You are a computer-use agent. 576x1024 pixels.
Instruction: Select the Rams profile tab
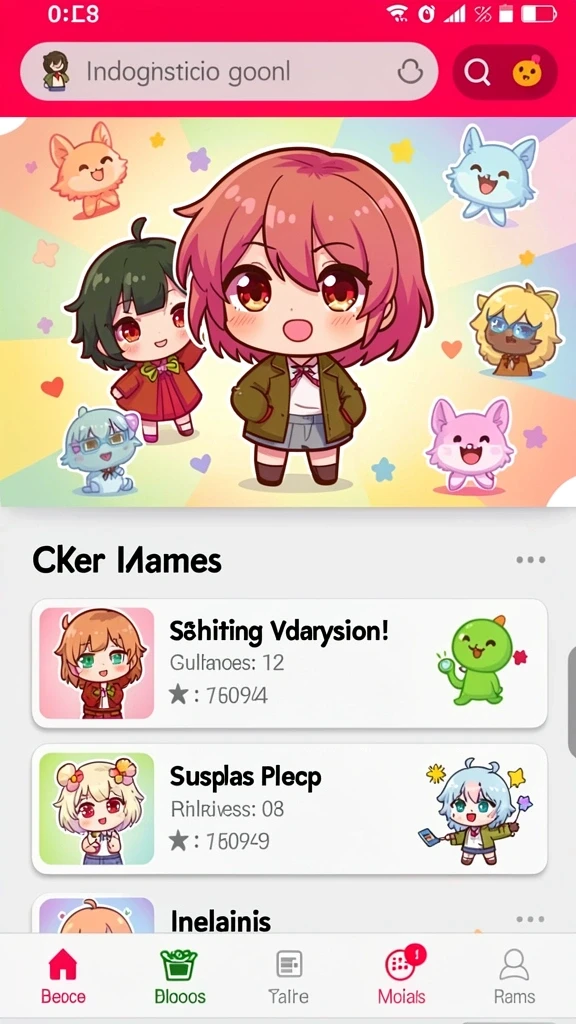(x=514, y=976)
